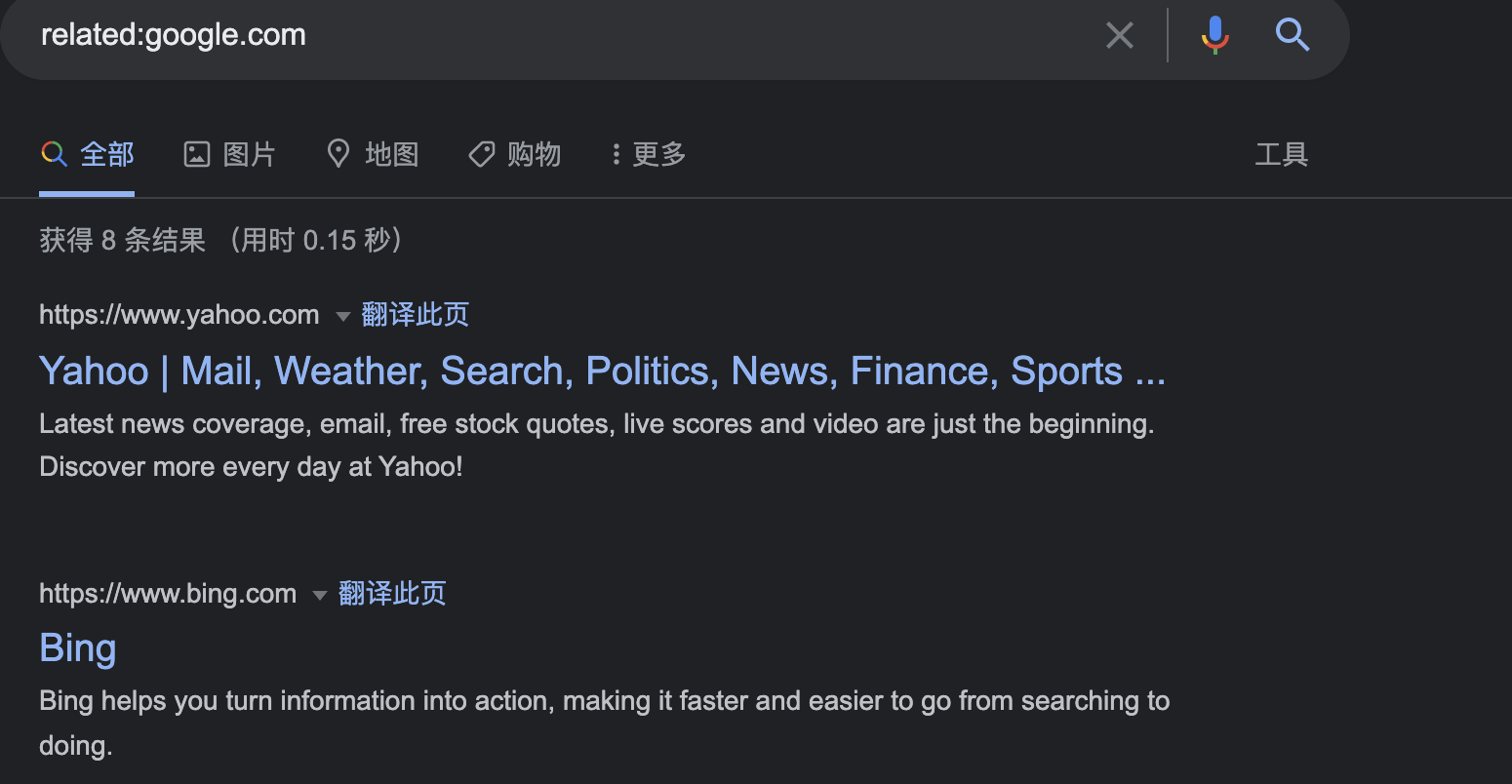Viewport: 1512px width, 784px height.
Task: Expand dropdown arrow next to bing.com URL
Action: click(x=319, y=595)
